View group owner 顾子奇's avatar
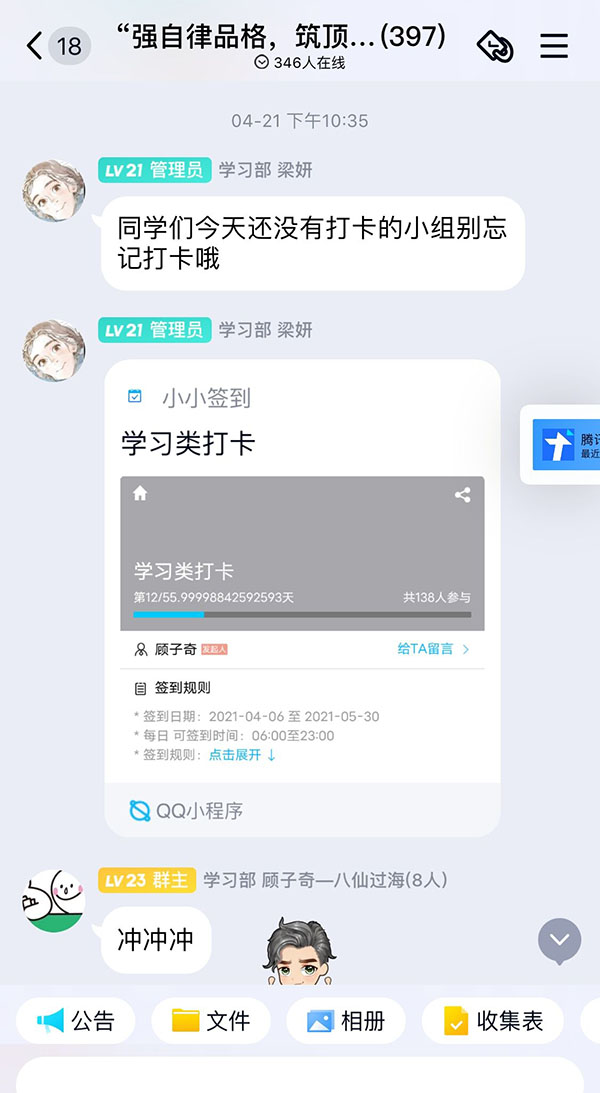Viewport: 600px width, 1093px height. [x=54, y=900]
